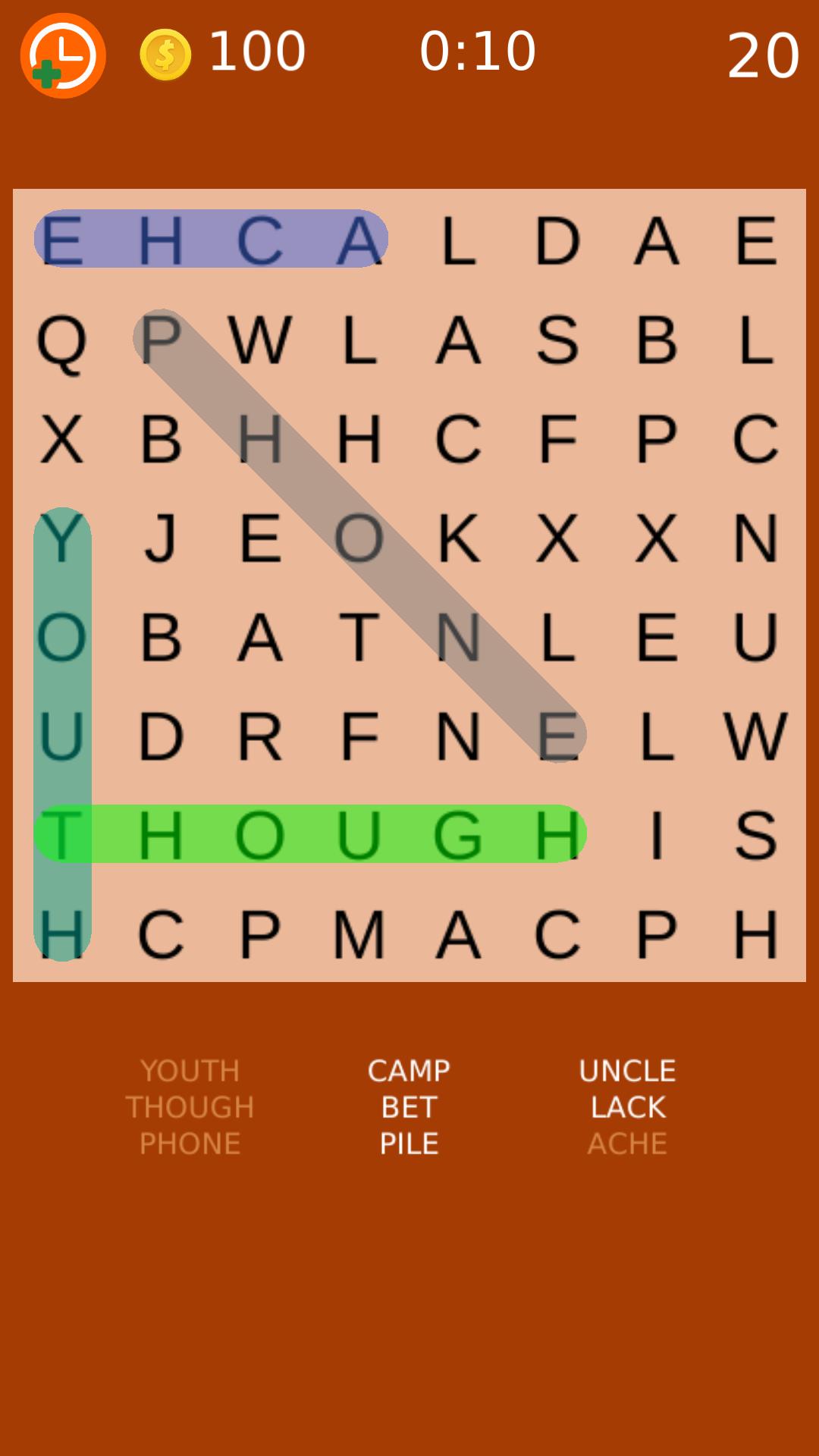Select the letter K in the grid

click(x=459, y=538)
